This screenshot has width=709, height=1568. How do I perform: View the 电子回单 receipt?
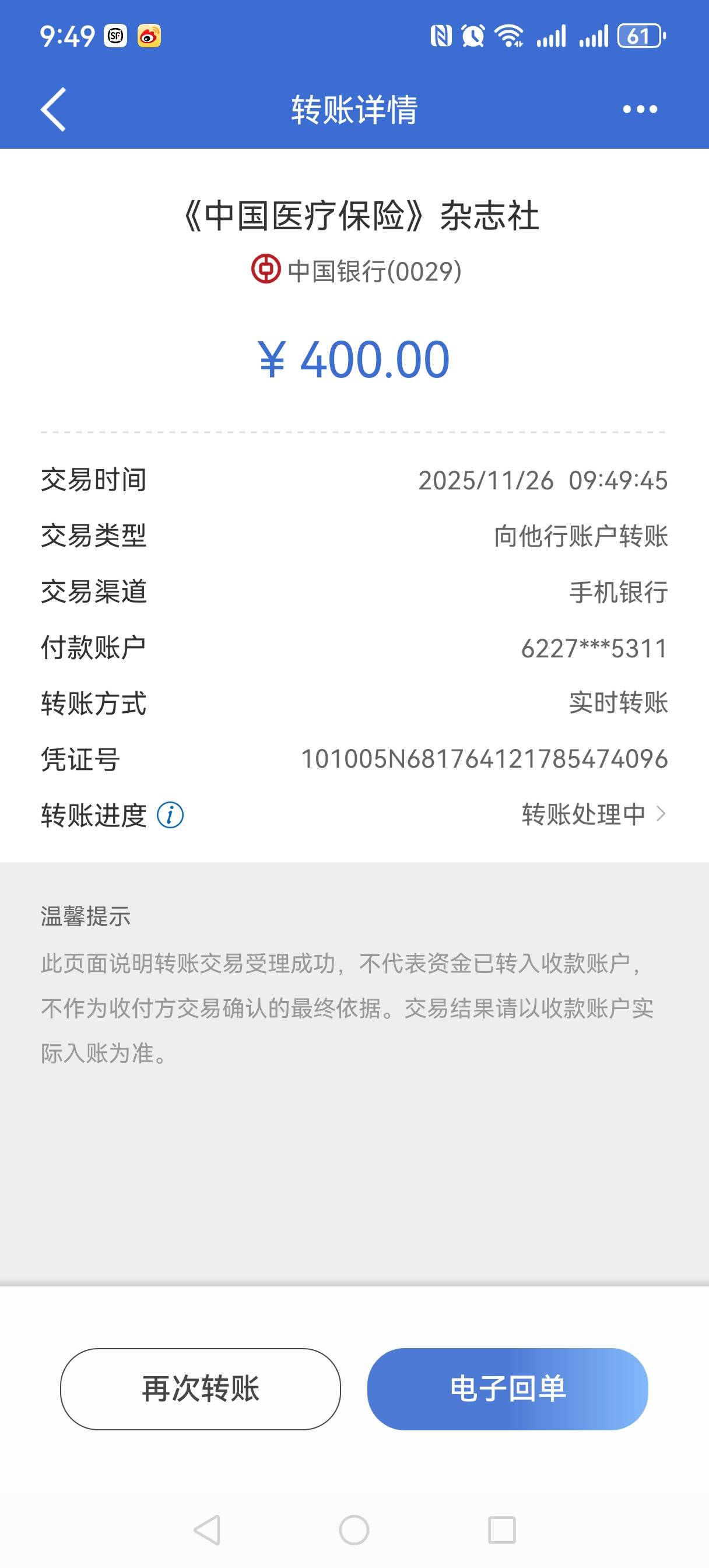point(508,1389)
